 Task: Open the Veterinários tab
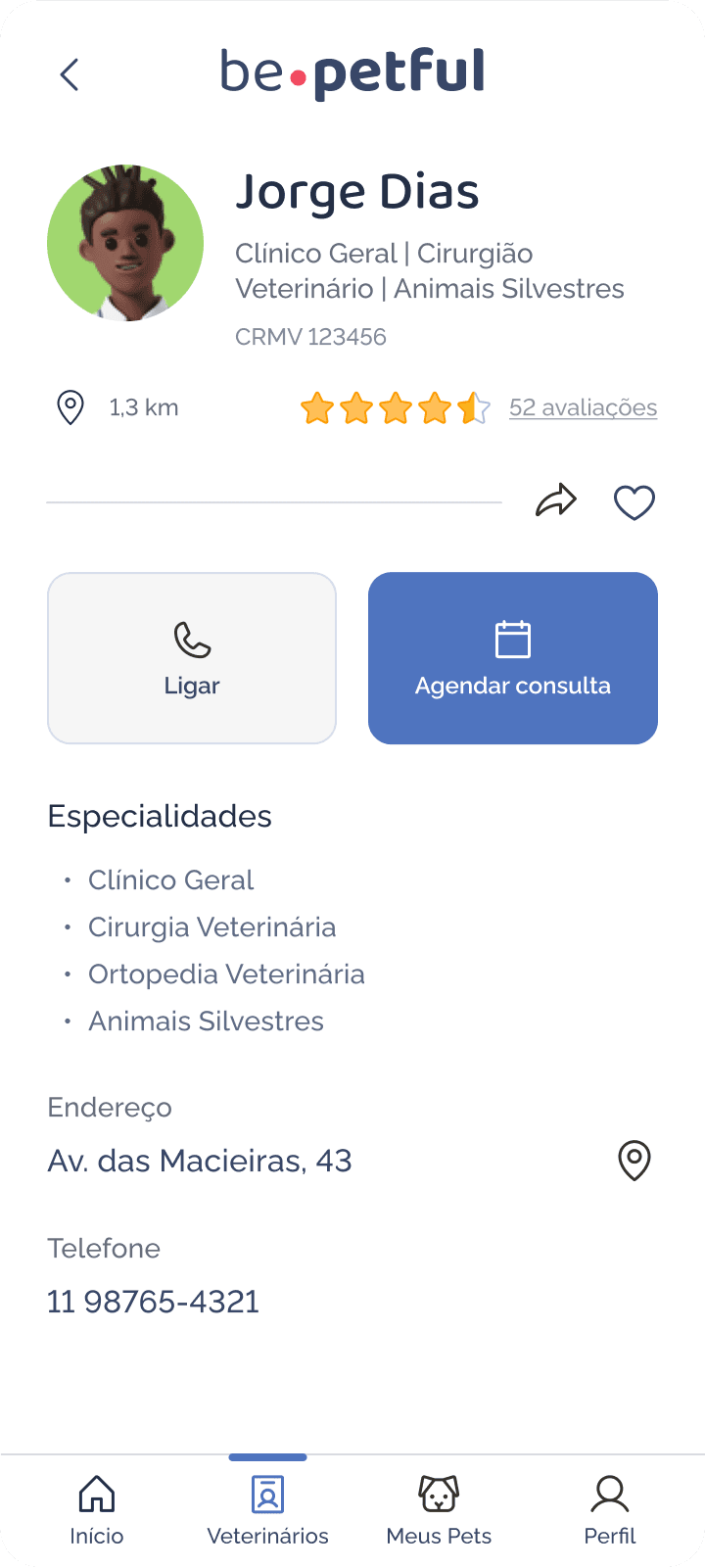click(267, 1510)
